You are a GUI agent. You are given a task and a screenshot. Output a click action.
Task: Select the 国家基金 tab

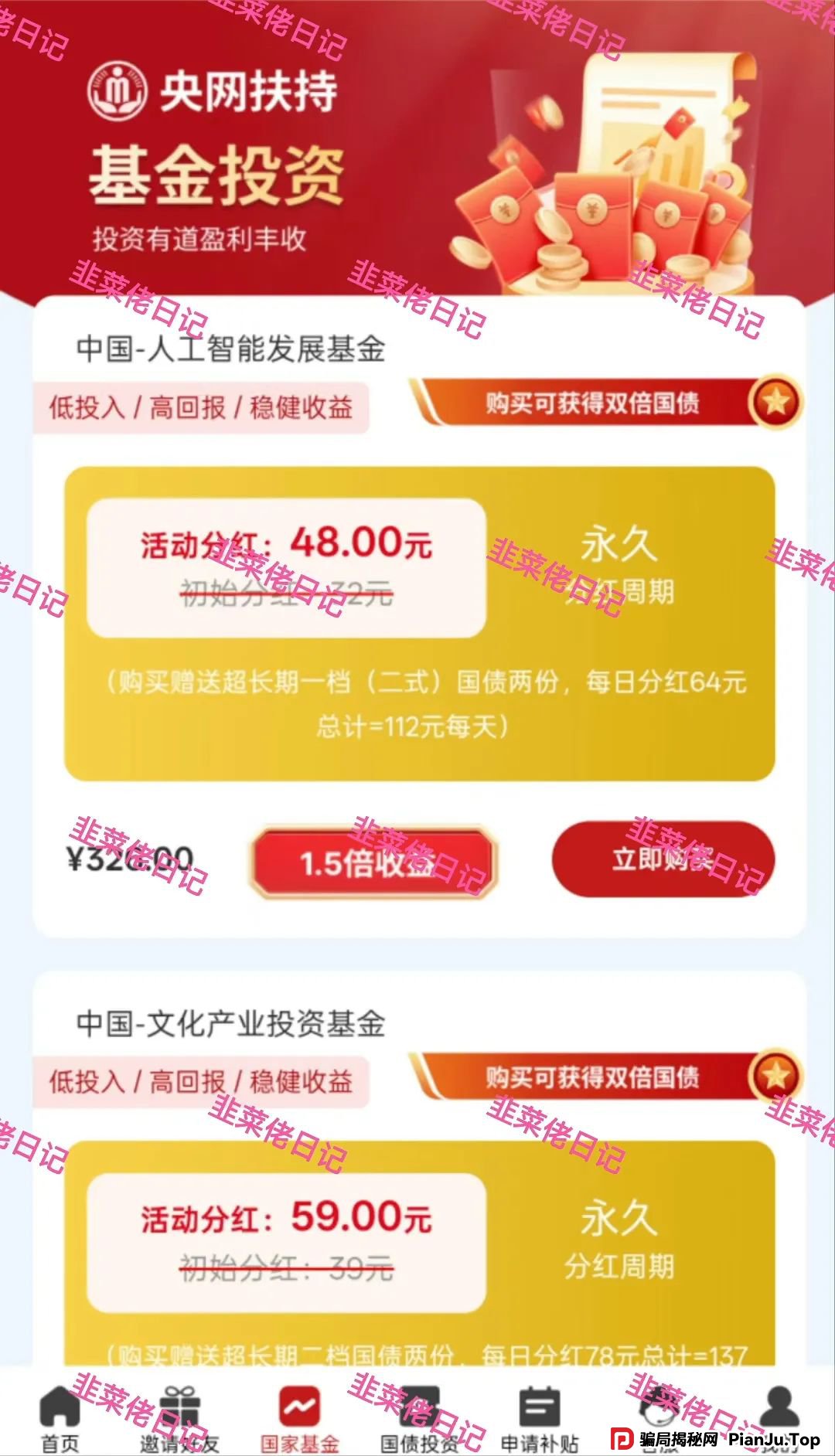pyautogui.click(x=299, y=1417)
